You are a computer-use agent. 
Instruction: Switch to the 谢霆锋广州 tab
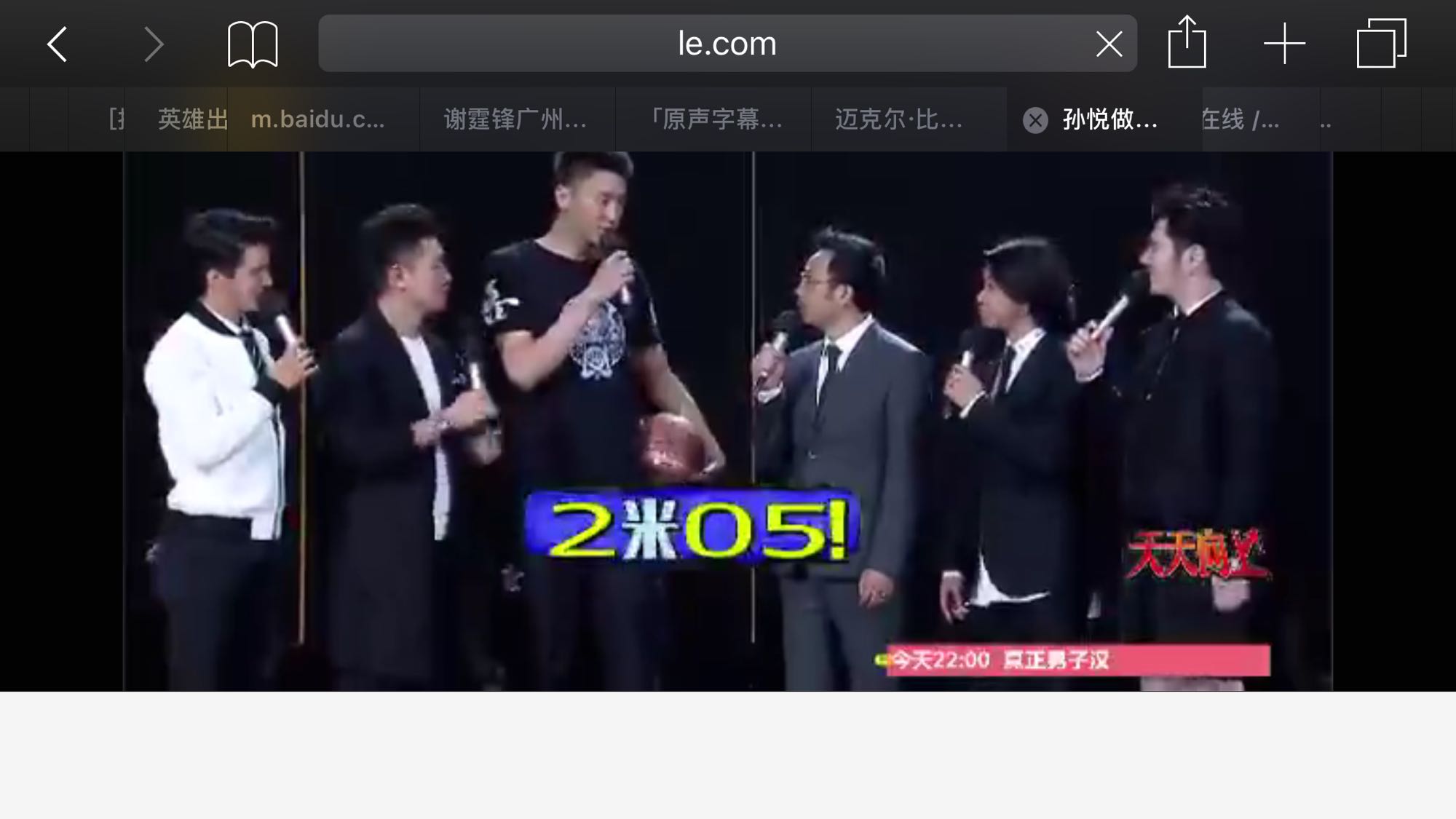click(517, 119)
